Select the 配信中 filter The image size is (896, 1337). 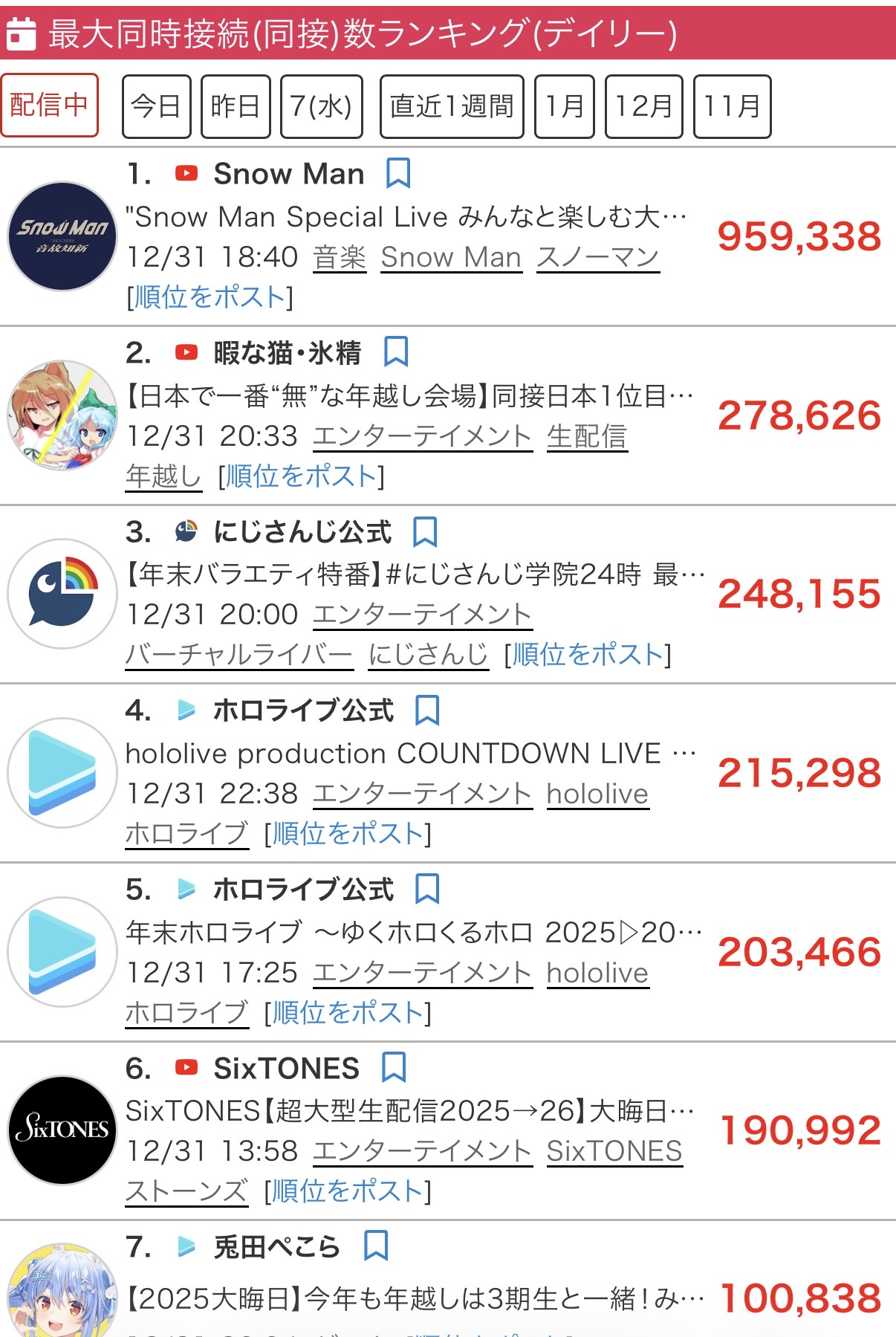(x=49, y=106)
